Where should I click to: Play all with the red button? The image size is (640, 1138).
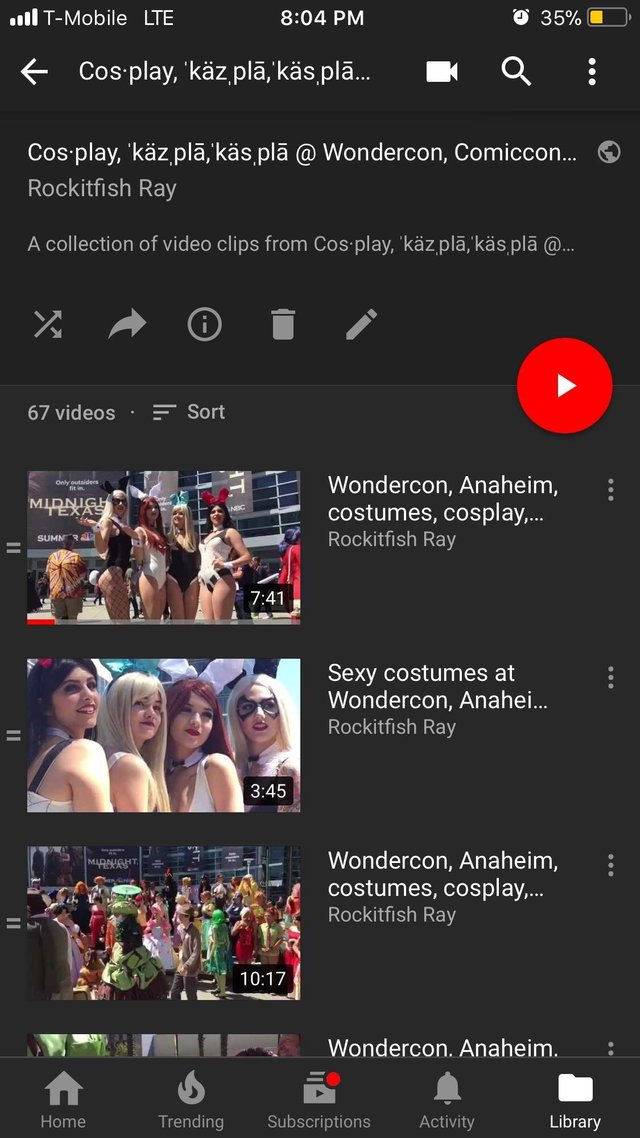click(564, 386)
